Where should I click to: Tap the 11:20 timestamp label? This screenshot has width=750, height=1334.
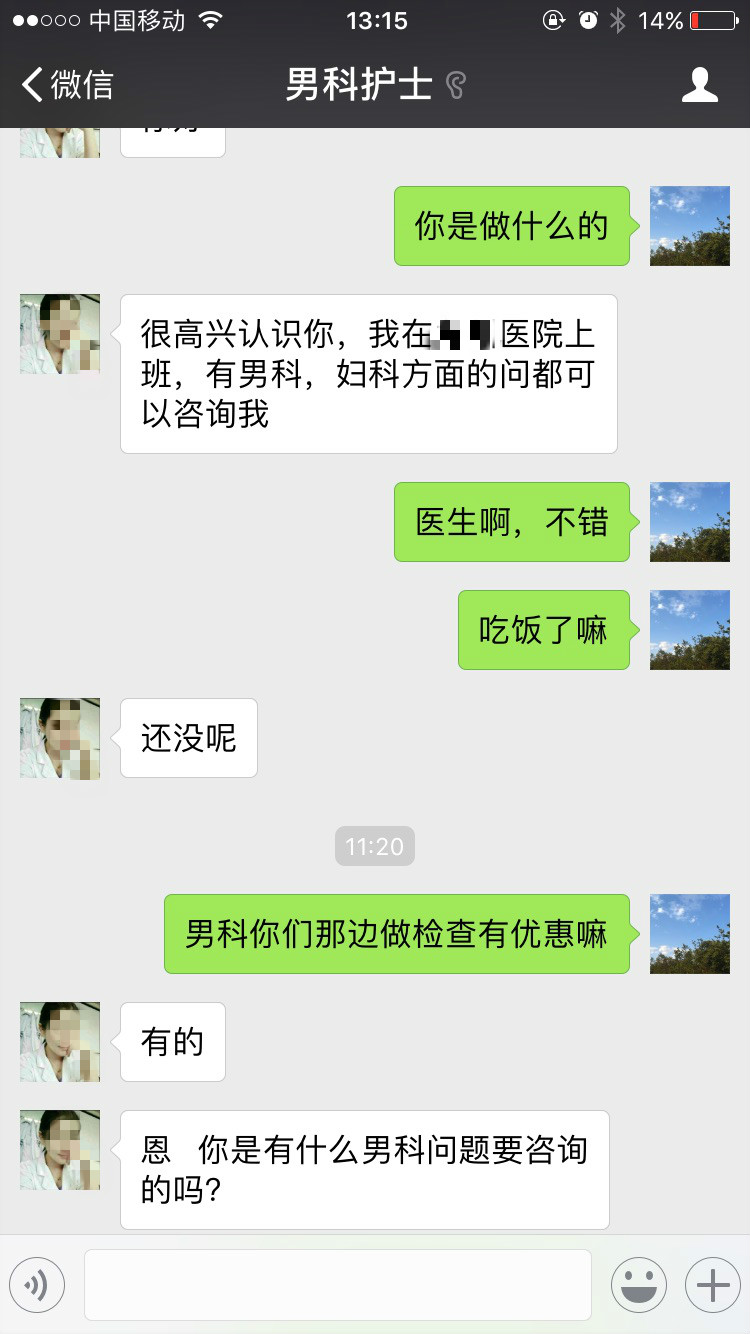[374, 846]
